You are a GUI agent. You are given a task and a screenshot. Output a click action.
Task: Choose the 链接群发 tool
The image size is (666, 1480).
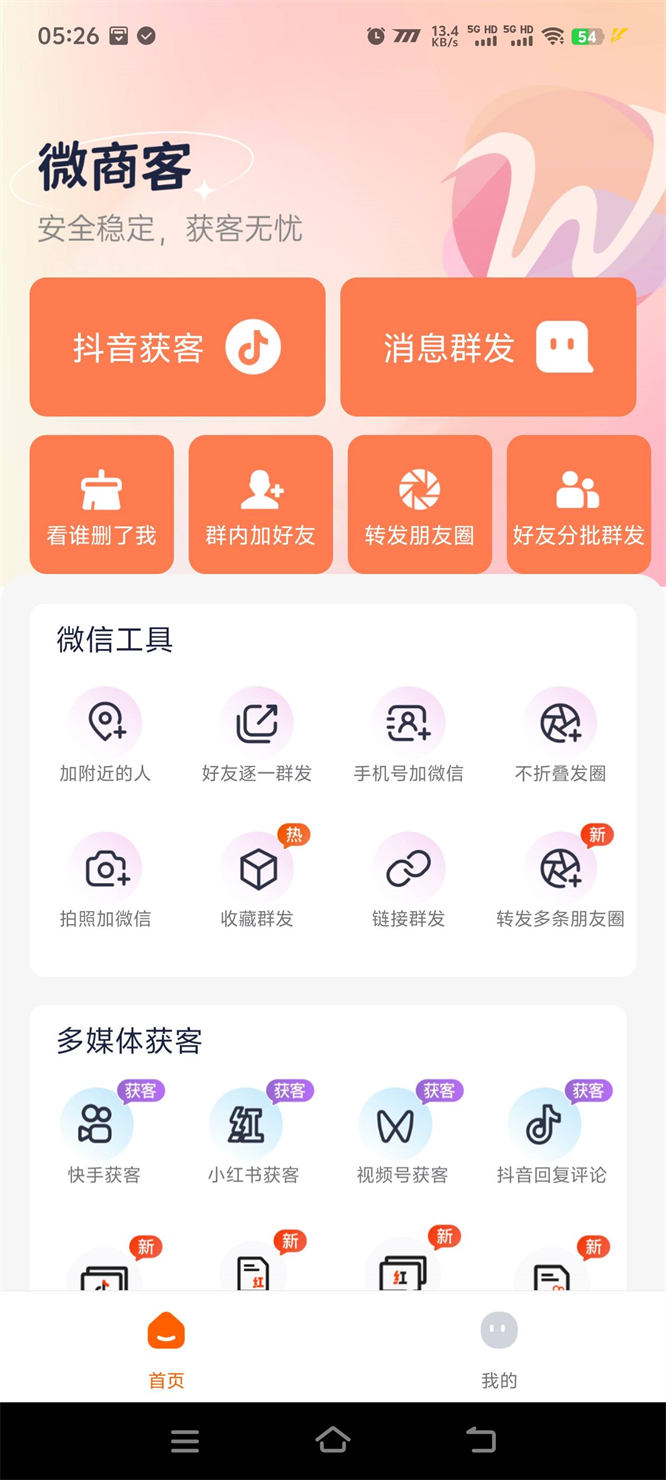(x=408, y=880)
